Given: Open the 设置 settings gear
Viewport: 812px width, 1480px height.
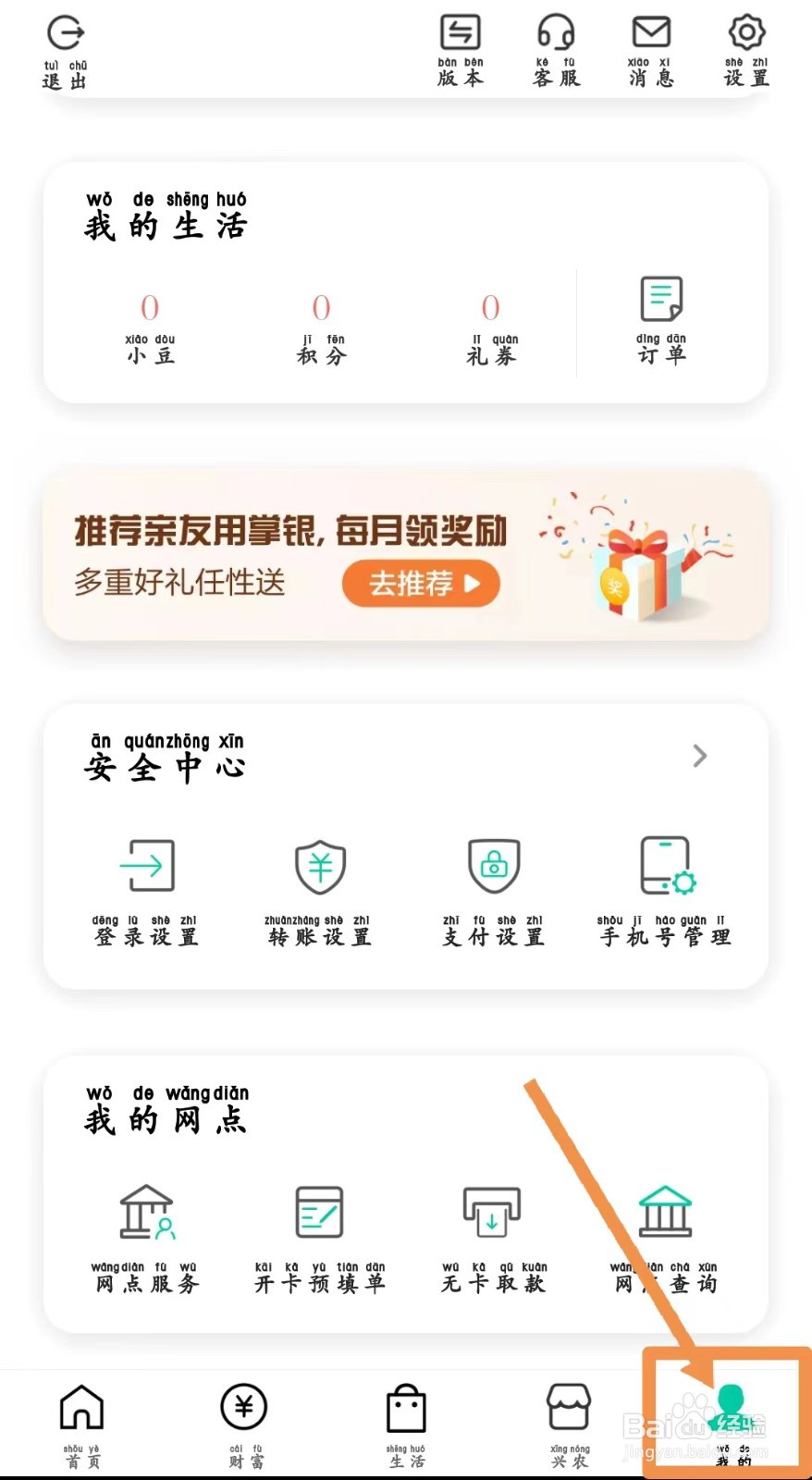Looking at the screenshot, I should coord(744,46).
